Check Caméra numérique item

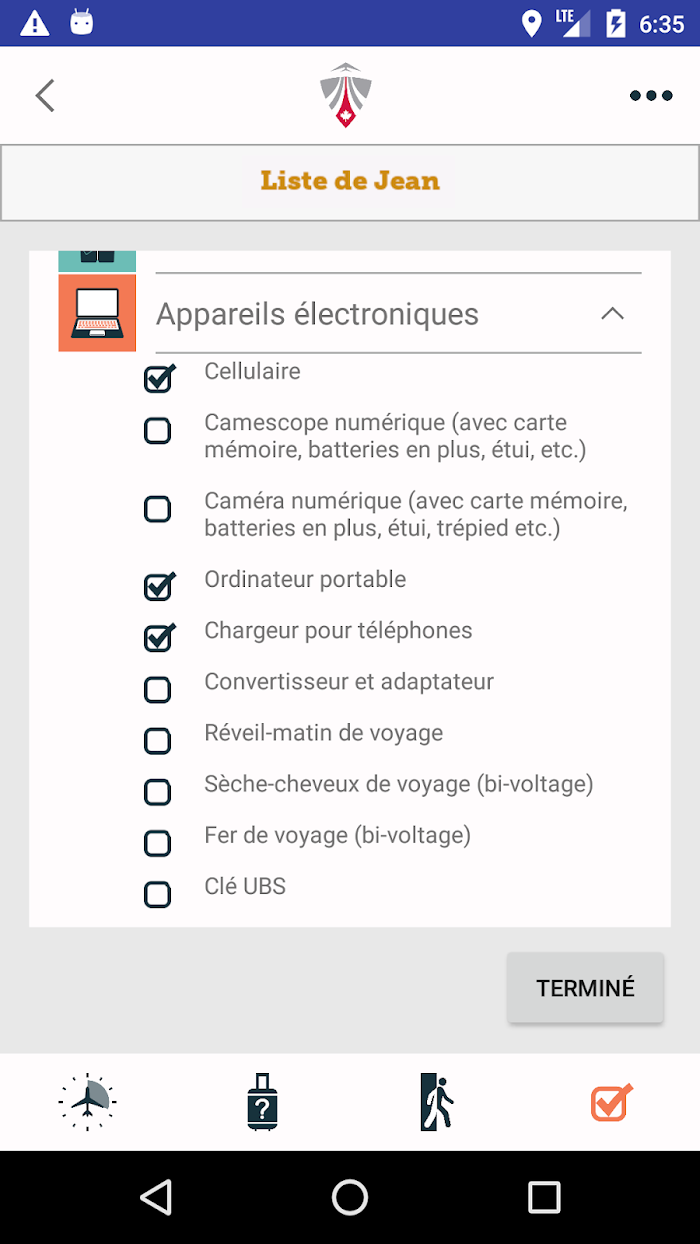tap(158, 509)
